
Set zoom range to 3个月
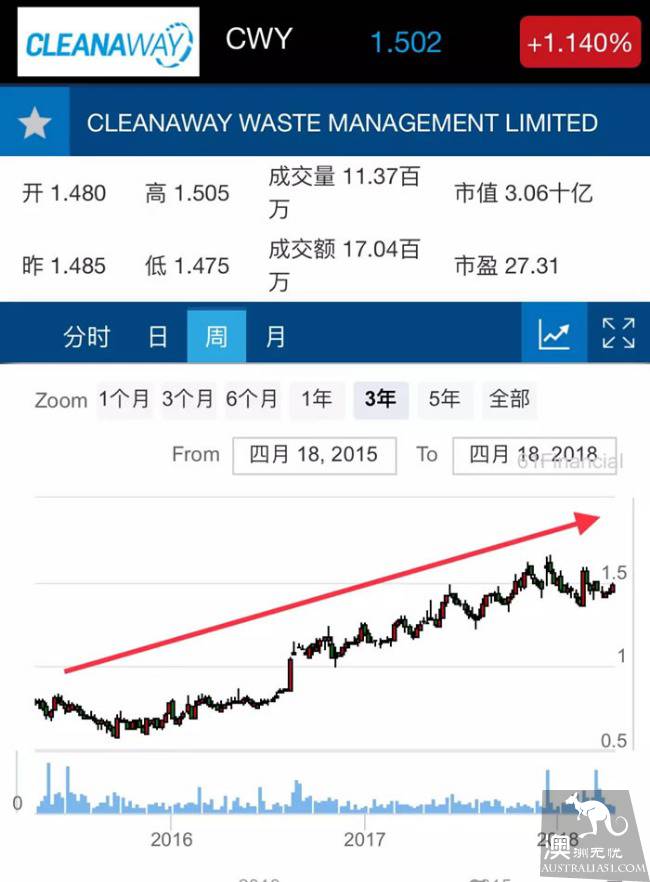click(x=188, y=400)
